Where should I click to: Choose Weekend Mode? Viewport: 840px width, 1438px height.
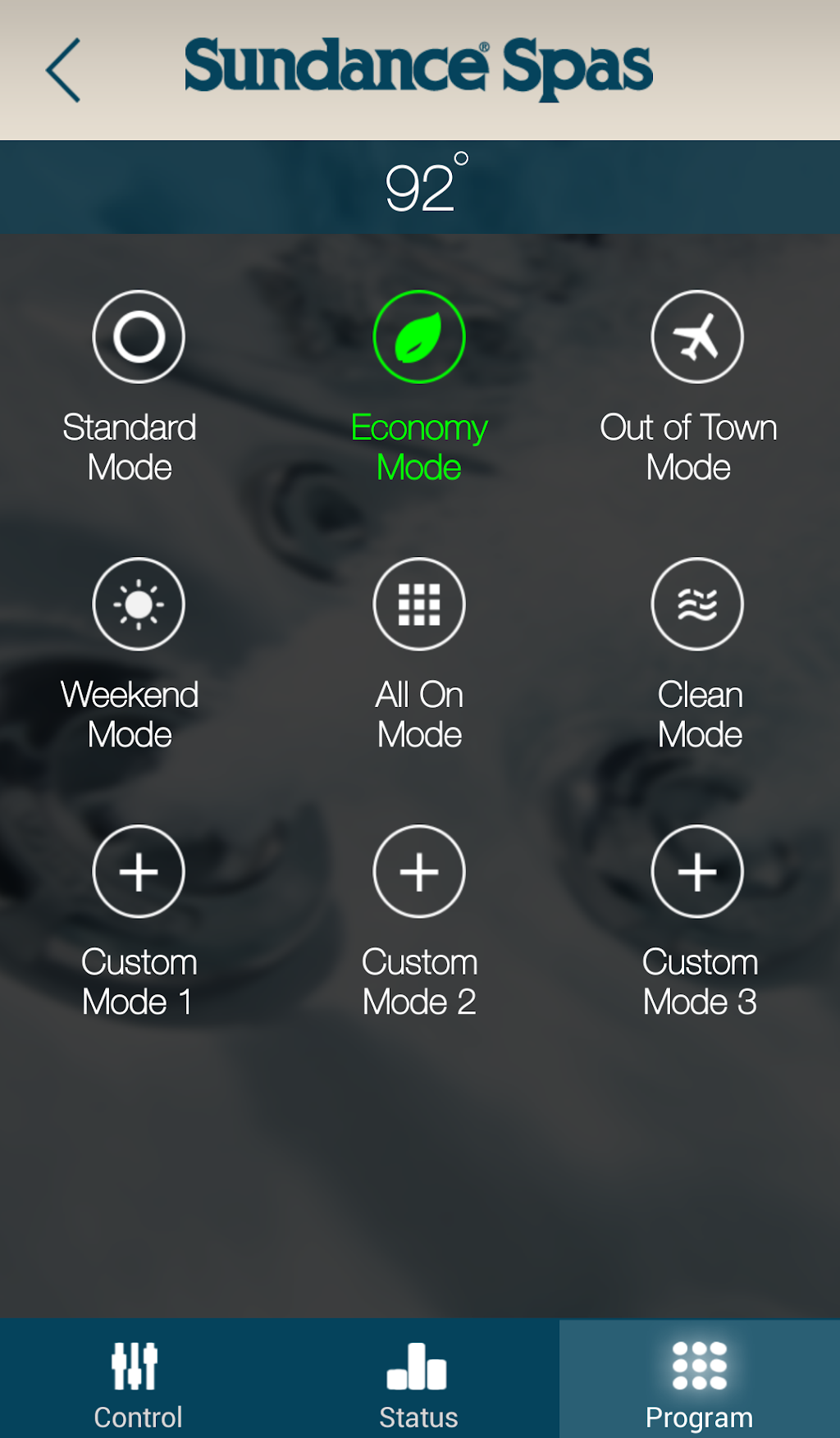[x=139, y=605]
